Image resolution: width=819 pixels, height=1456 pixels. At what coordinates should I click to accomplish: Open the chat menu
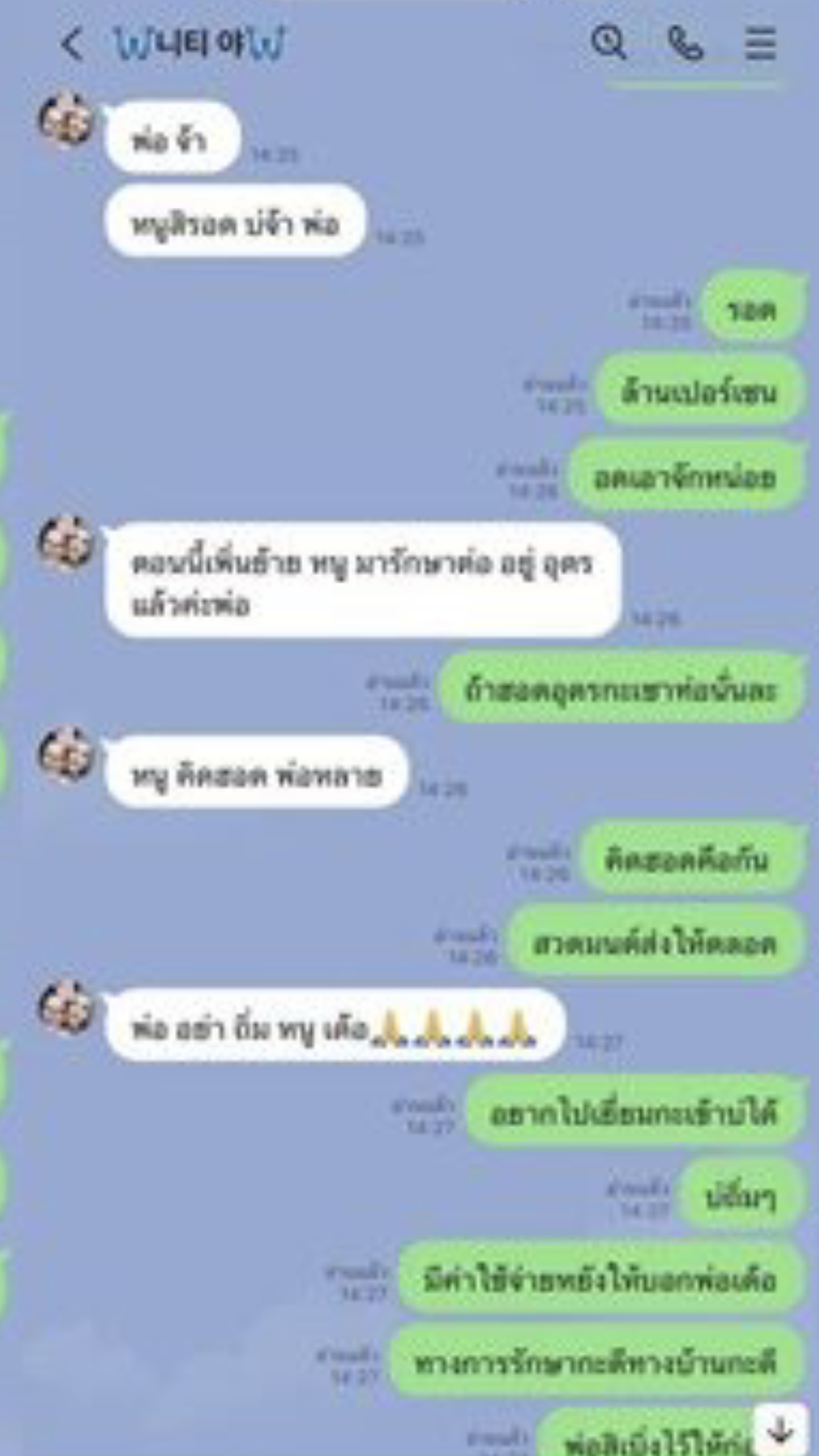click(x=760, y=44)
